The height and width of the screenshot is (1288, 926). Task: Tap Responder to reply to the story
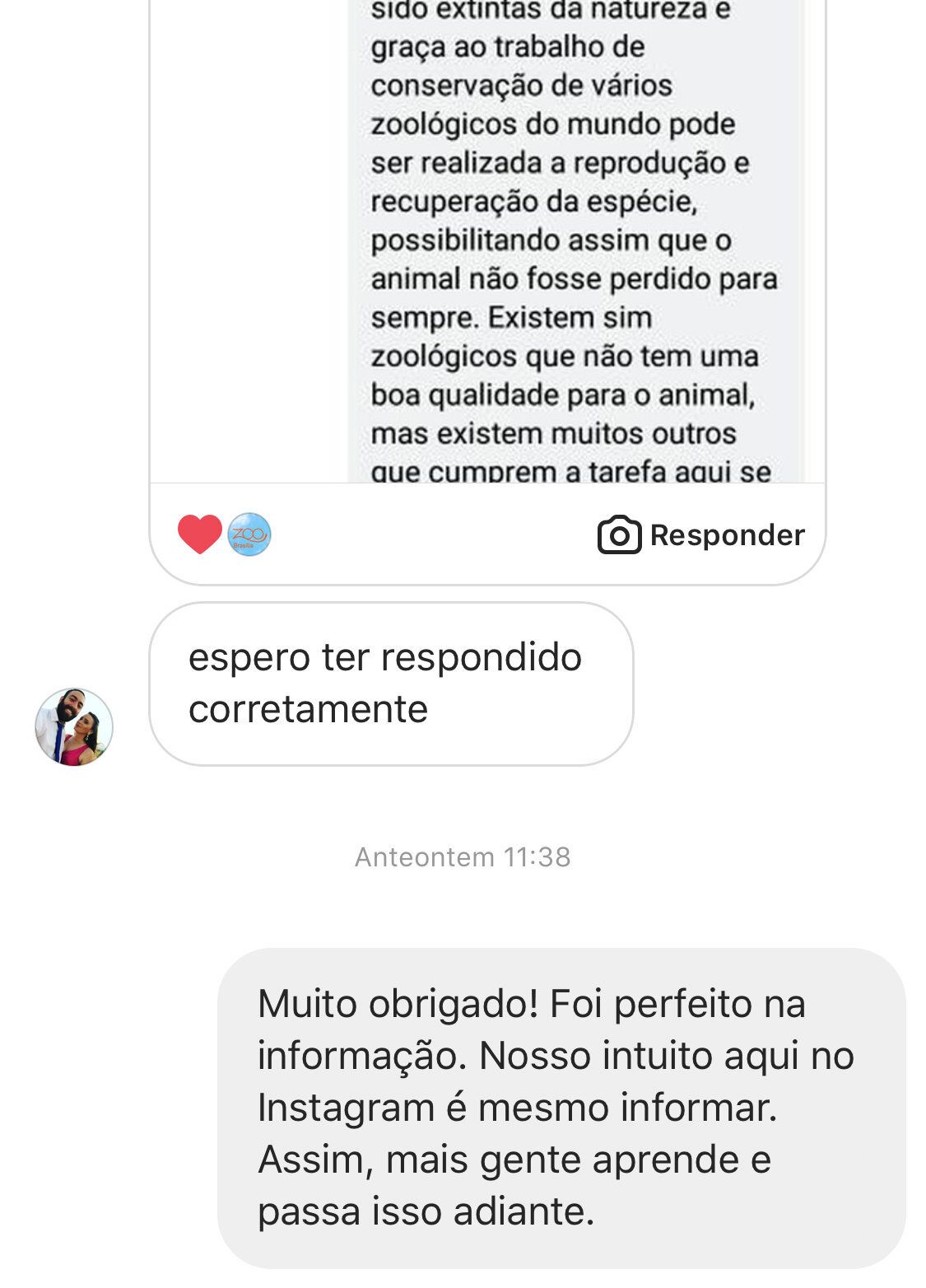point(701,535)
